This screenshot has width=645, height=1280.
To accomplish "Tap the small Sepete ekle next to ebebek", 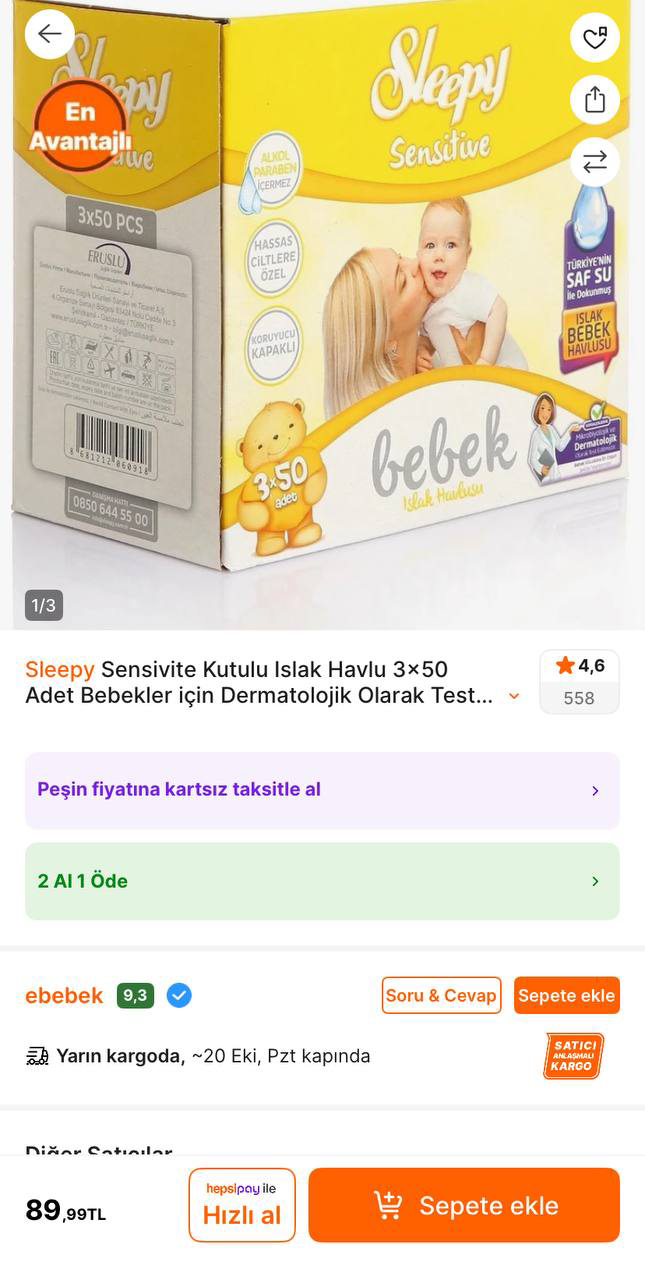I will pyautogui.click(x=566, y=996).
